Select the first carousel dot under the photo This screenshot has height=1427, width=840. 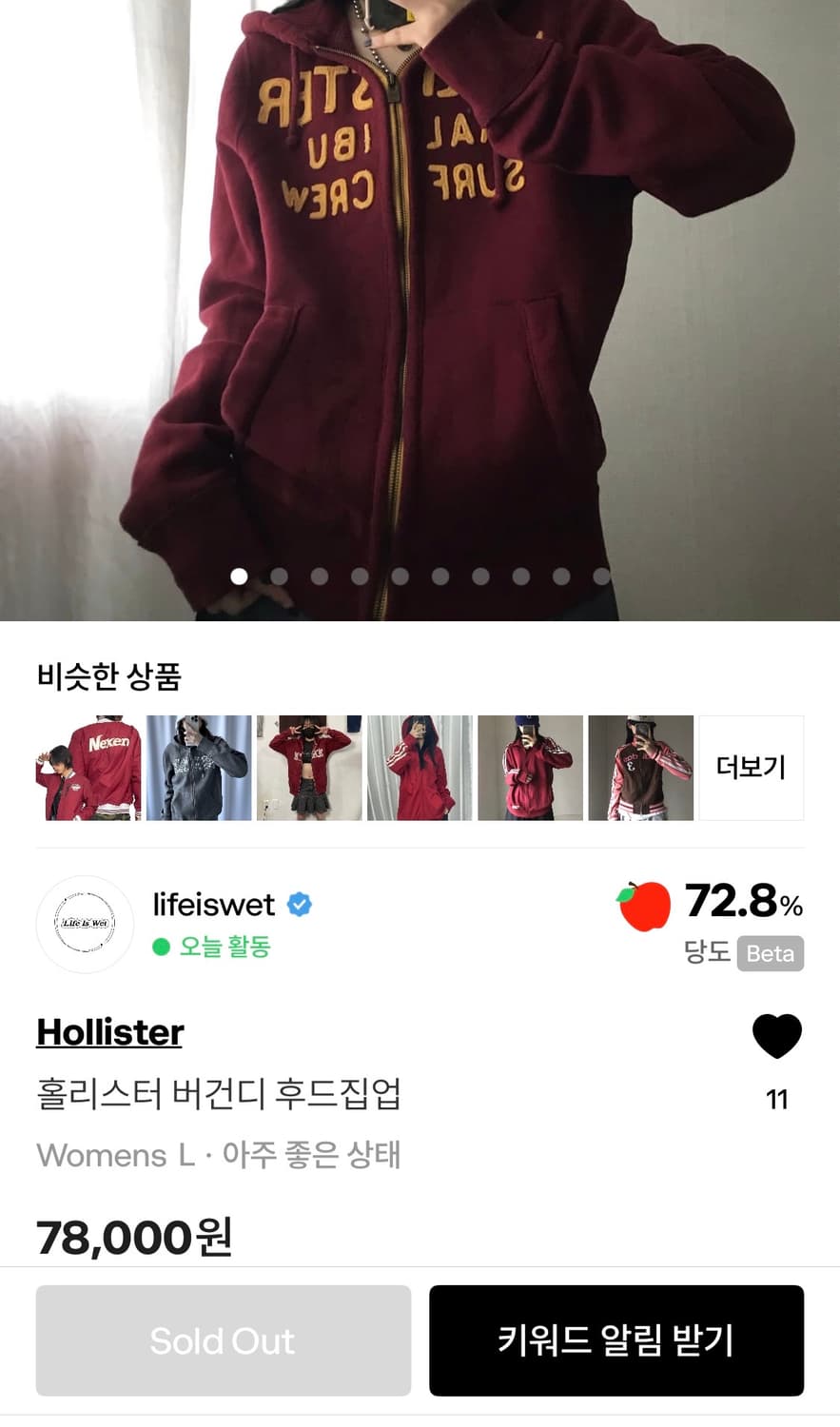(240, 577)
